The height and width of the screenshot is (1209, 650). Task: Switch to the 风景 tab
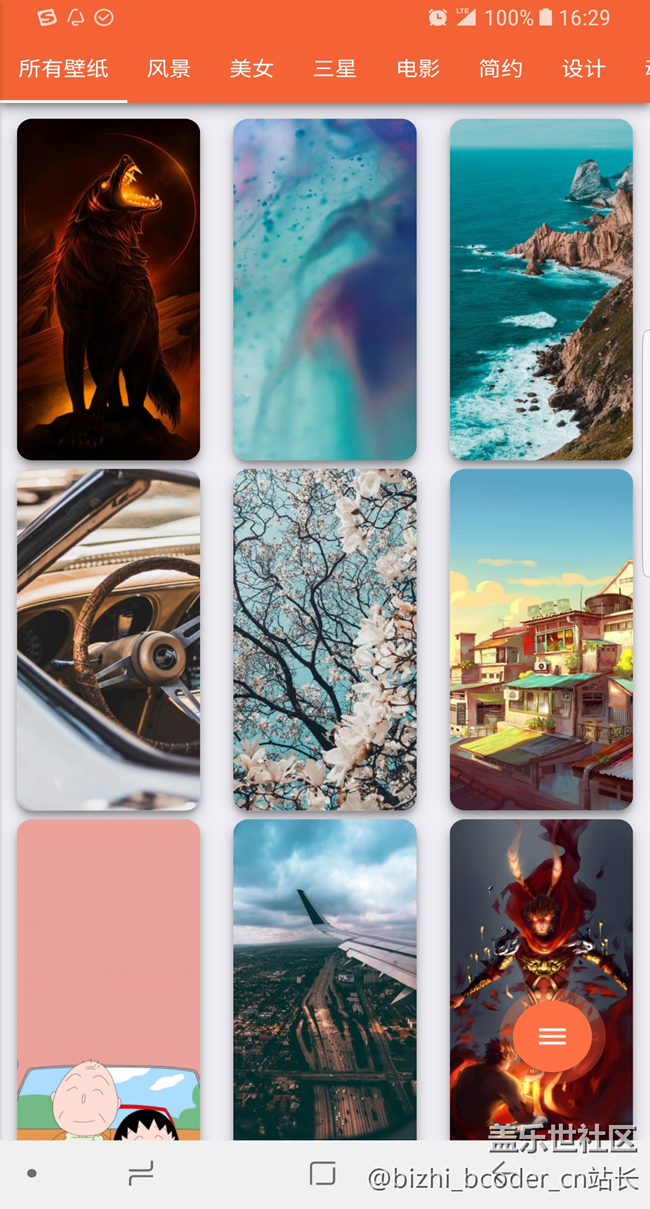(x=168, y=69)
